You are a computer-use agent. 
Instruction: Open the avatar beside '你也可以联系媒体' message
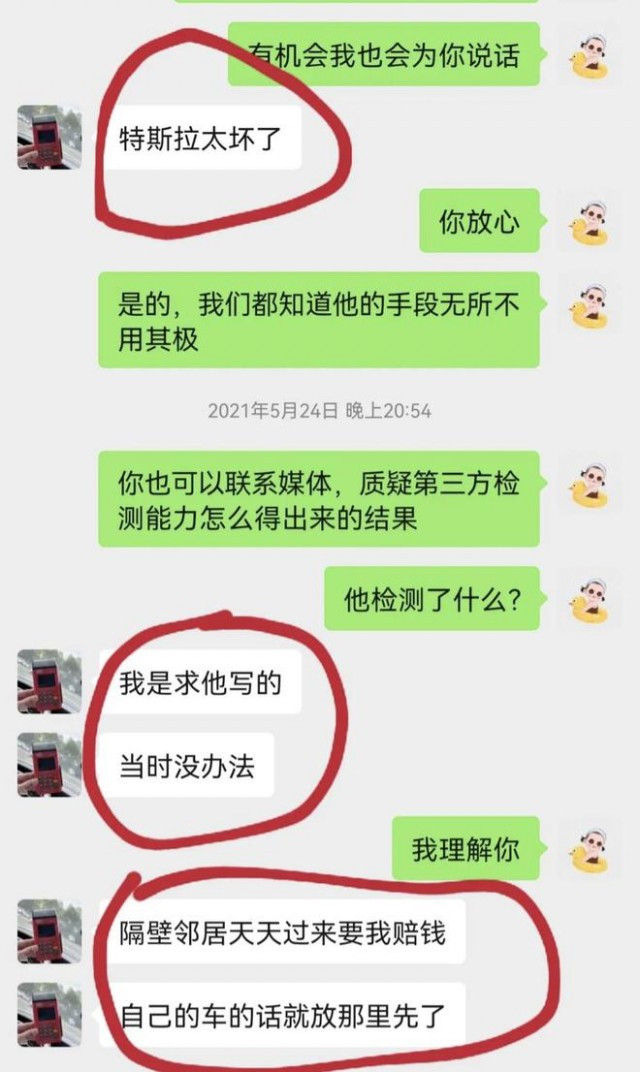pyautogui.click(x=590, y=483)
